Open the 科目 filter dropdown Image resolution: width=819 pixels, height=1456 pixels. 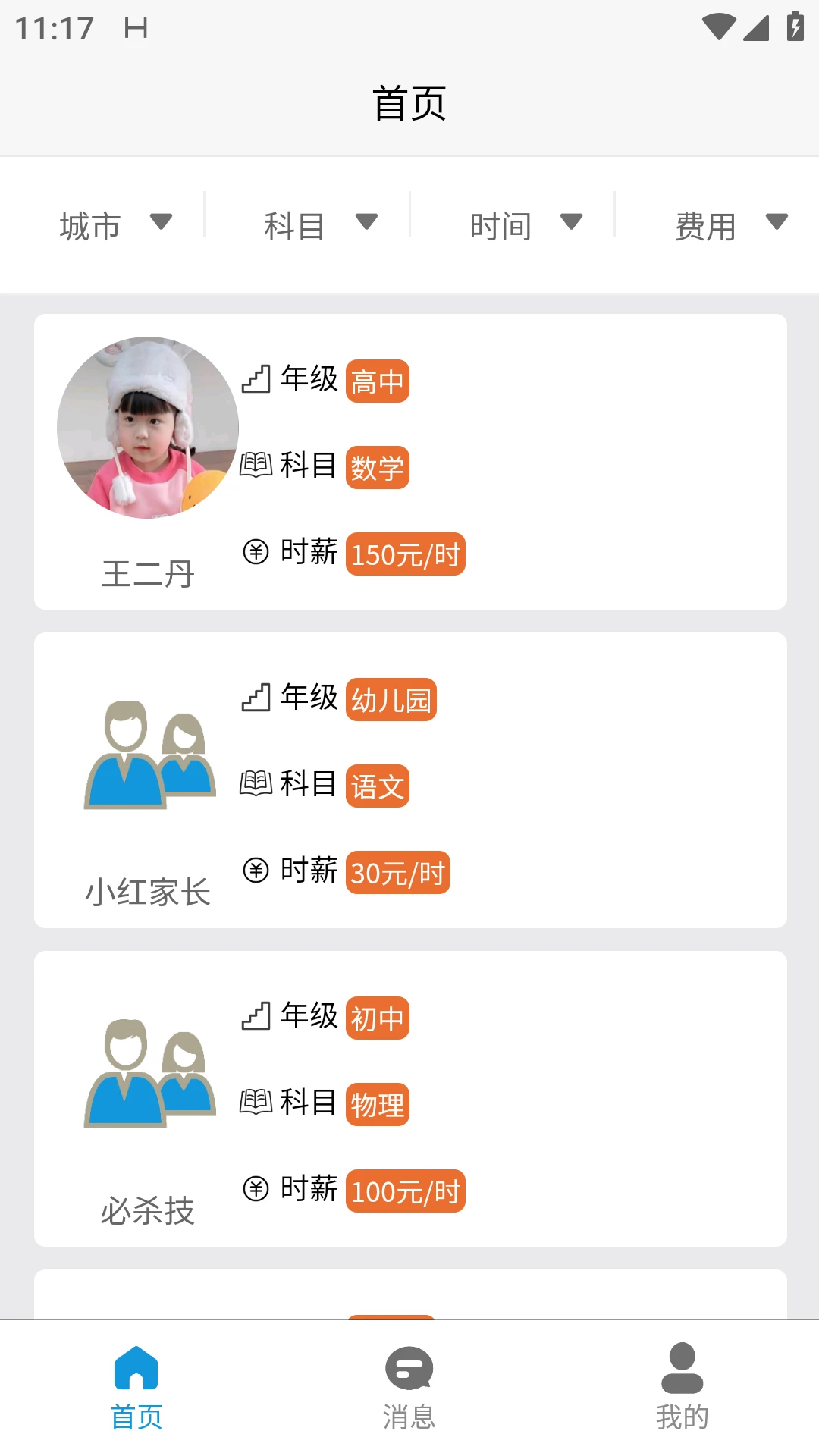(320, 224)
